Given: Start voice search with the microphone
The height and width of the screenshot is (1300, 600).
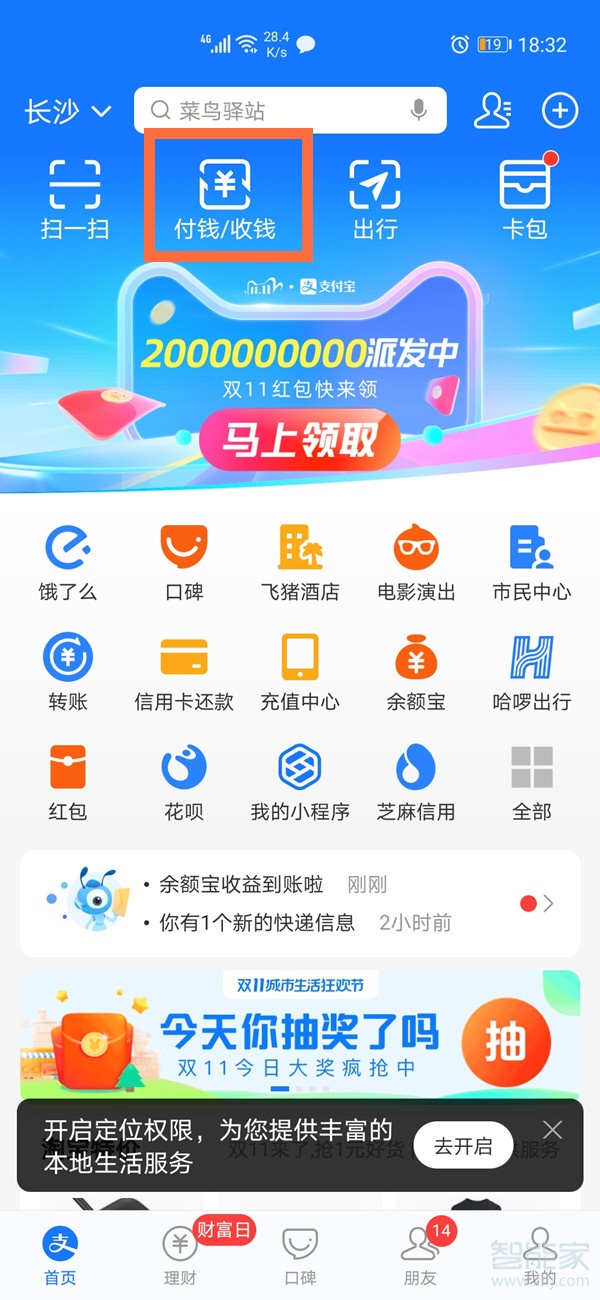Looking at the screenshot, I should click(419, 111).
